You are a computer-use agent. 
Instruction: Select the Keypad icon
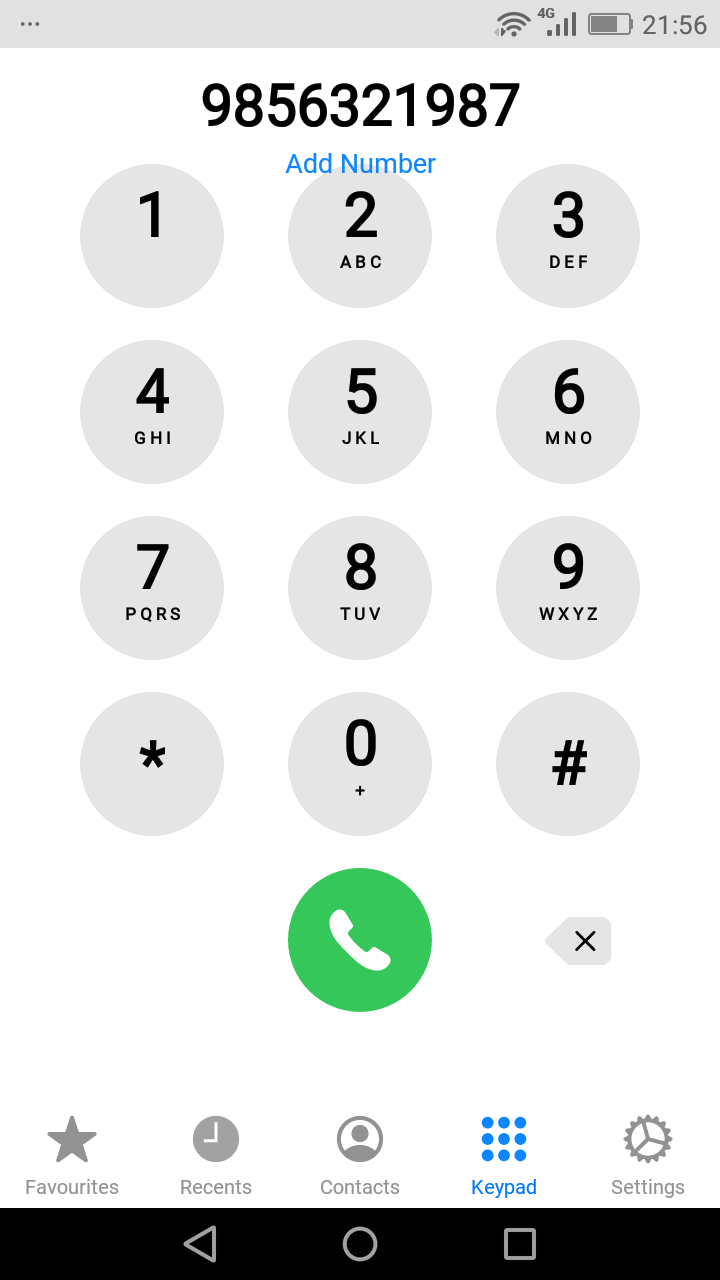tap(504, 1137)
